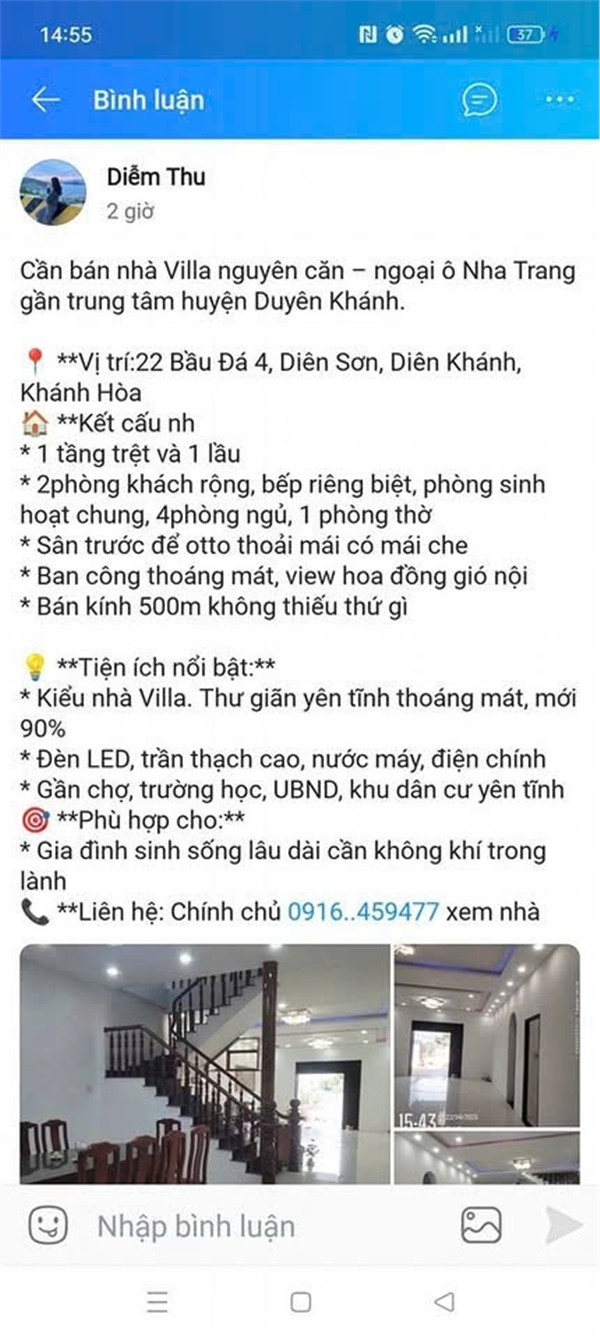Tap the system home button
The image size is (600, 1339).
300,1302
